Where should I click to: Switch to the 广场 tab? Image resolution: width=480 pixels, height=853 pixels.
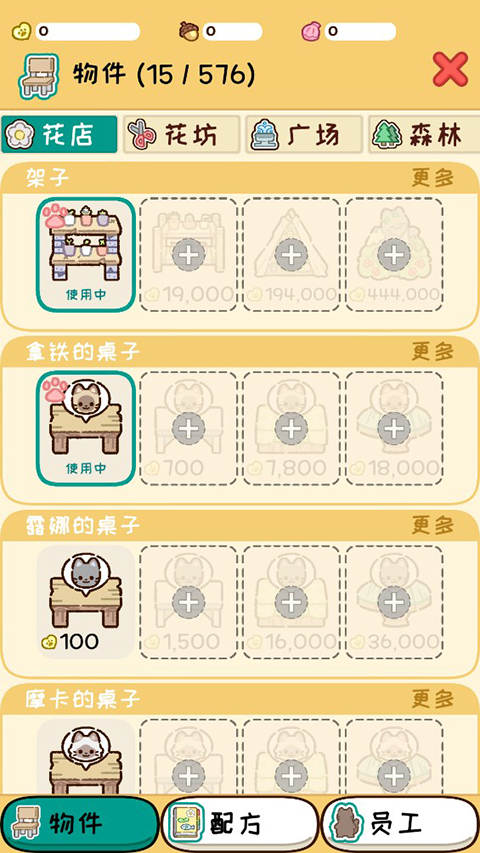(304, 134)
